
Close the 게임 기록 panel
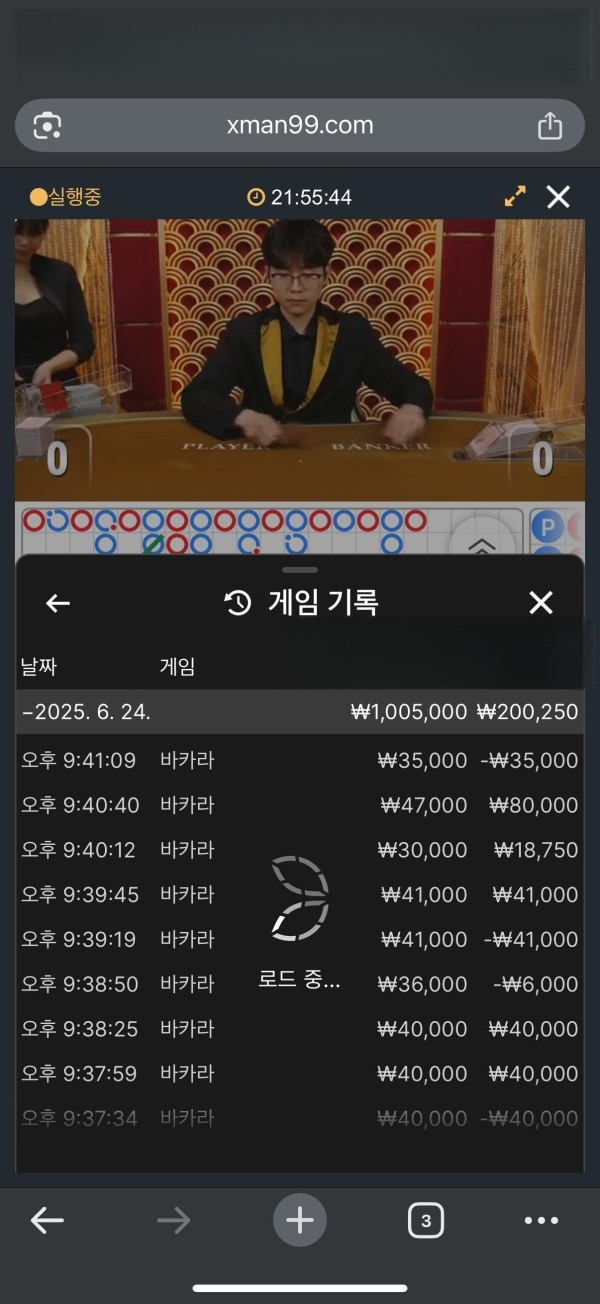tap(541, 602)
